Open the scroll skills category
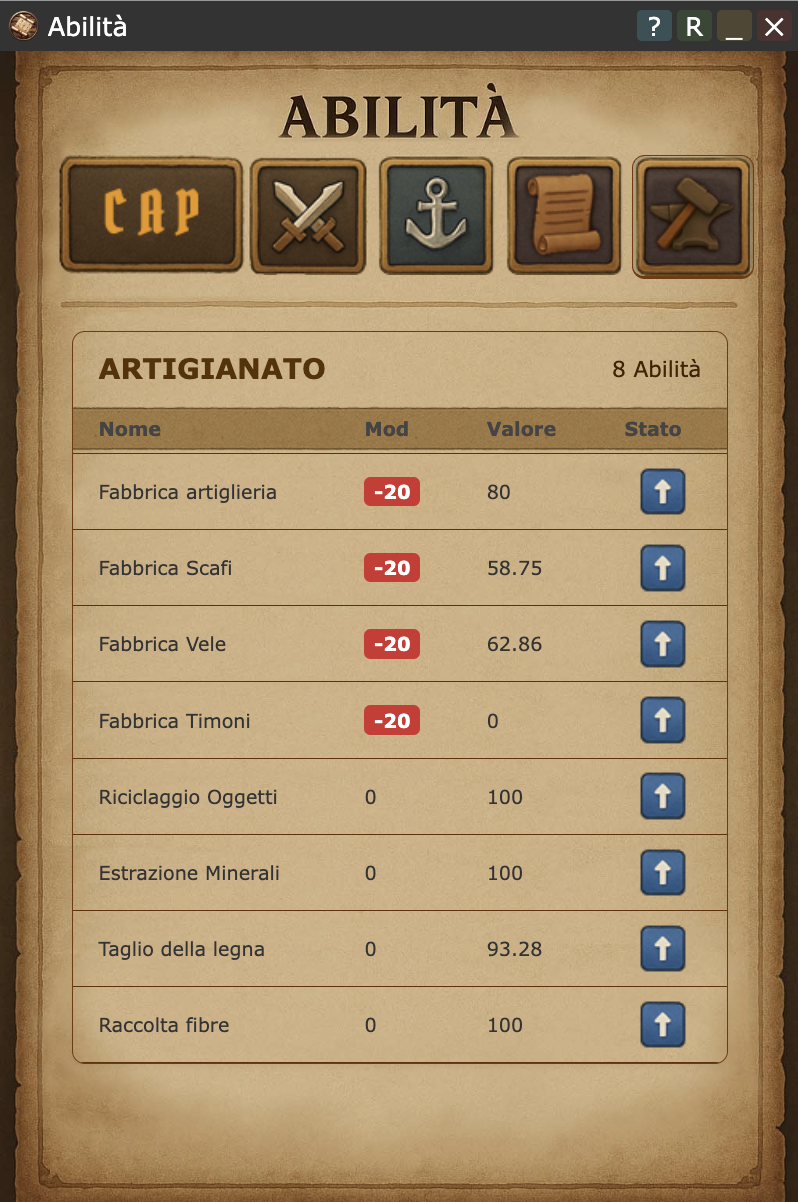The image size is (798, 1202). coord(563,215)
